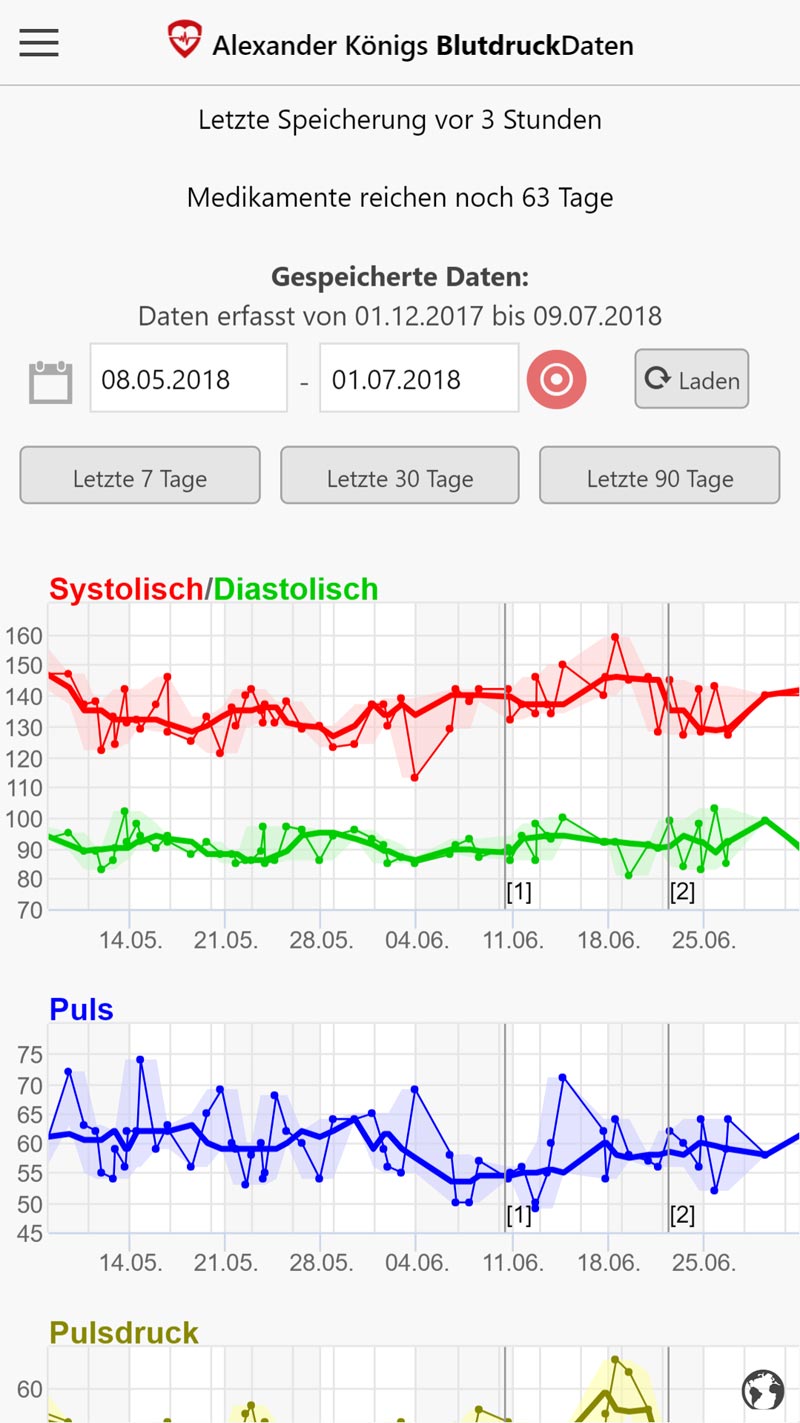Select Letzte 30 Tage range

[400, 475]
